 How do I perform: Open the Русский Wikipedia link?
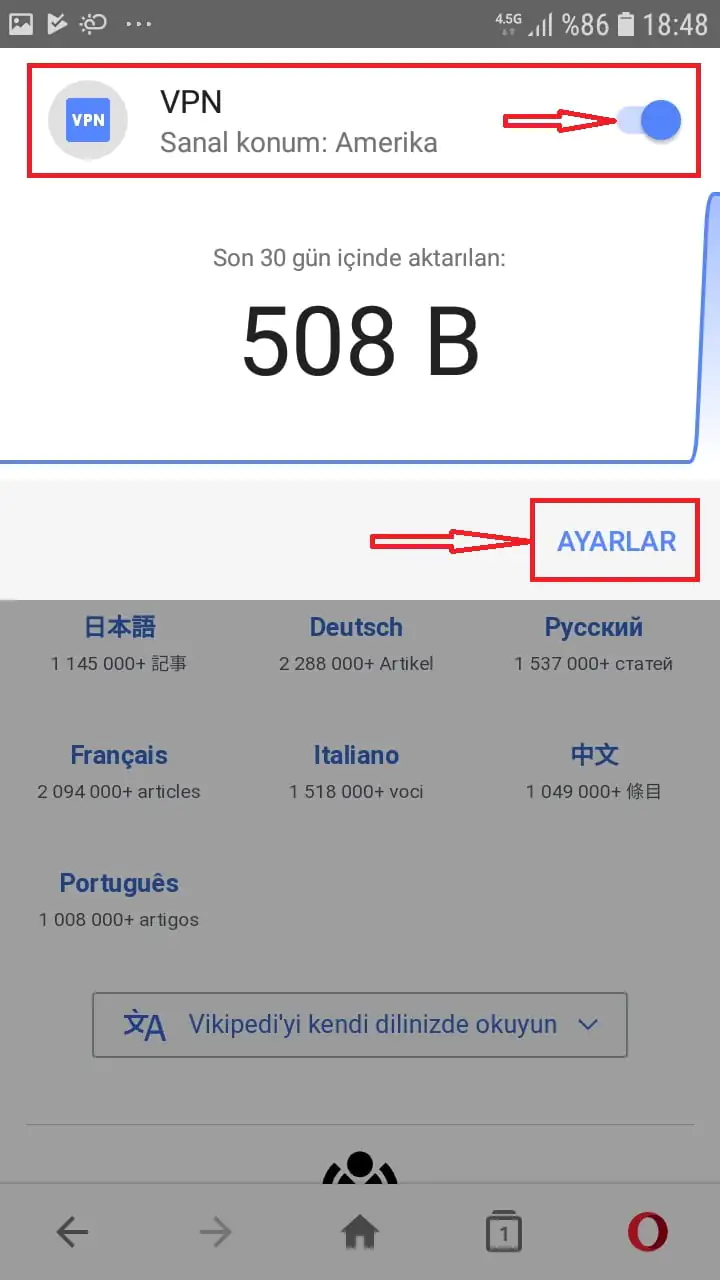(593, 628)
